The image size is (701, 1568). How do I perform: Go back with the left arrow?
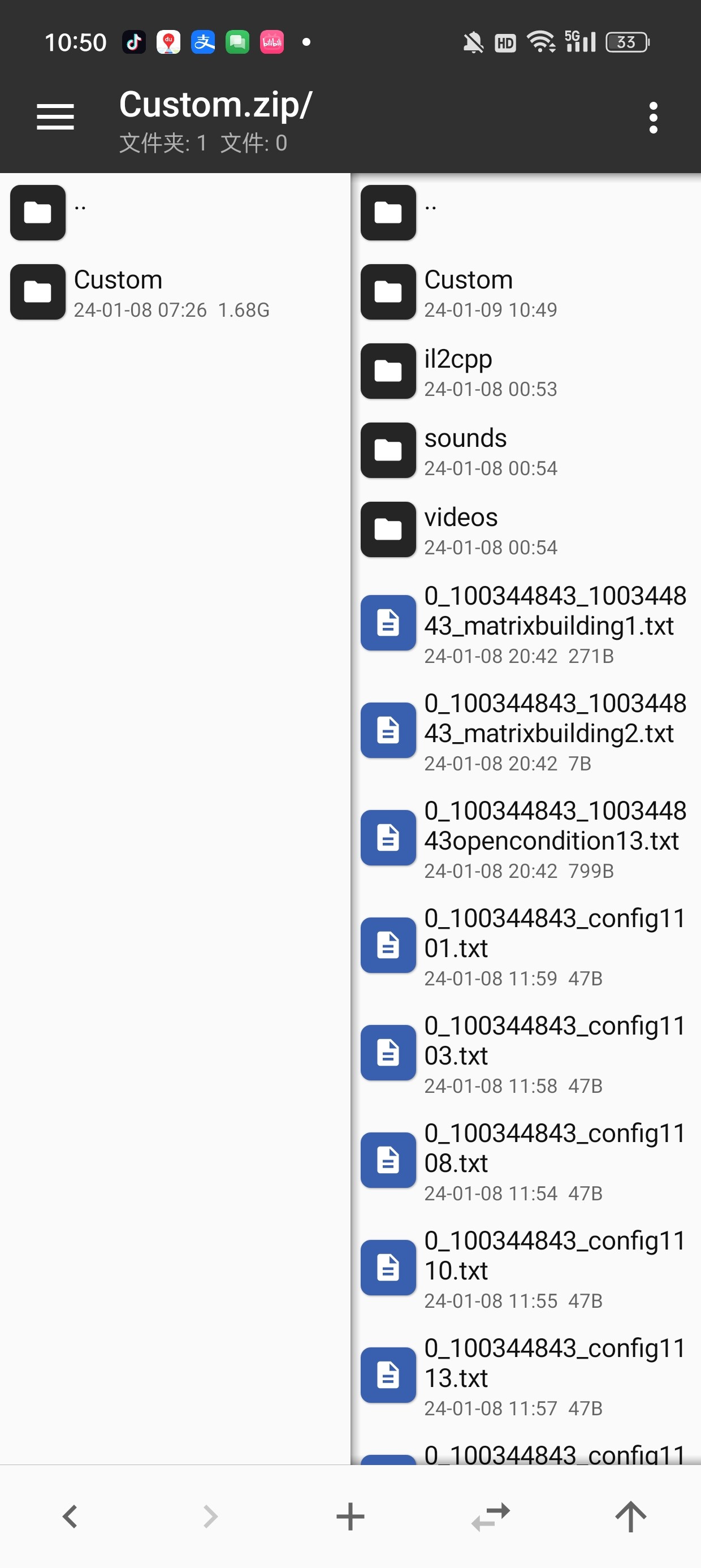click(70, 1517)
